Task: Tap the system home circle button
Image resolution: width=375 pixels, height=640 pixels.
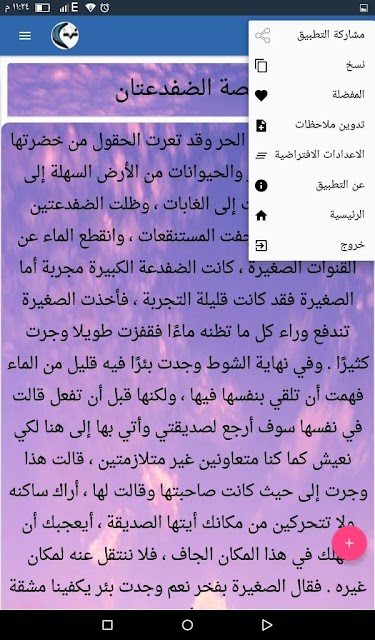Action: click(x=187, y=624)
